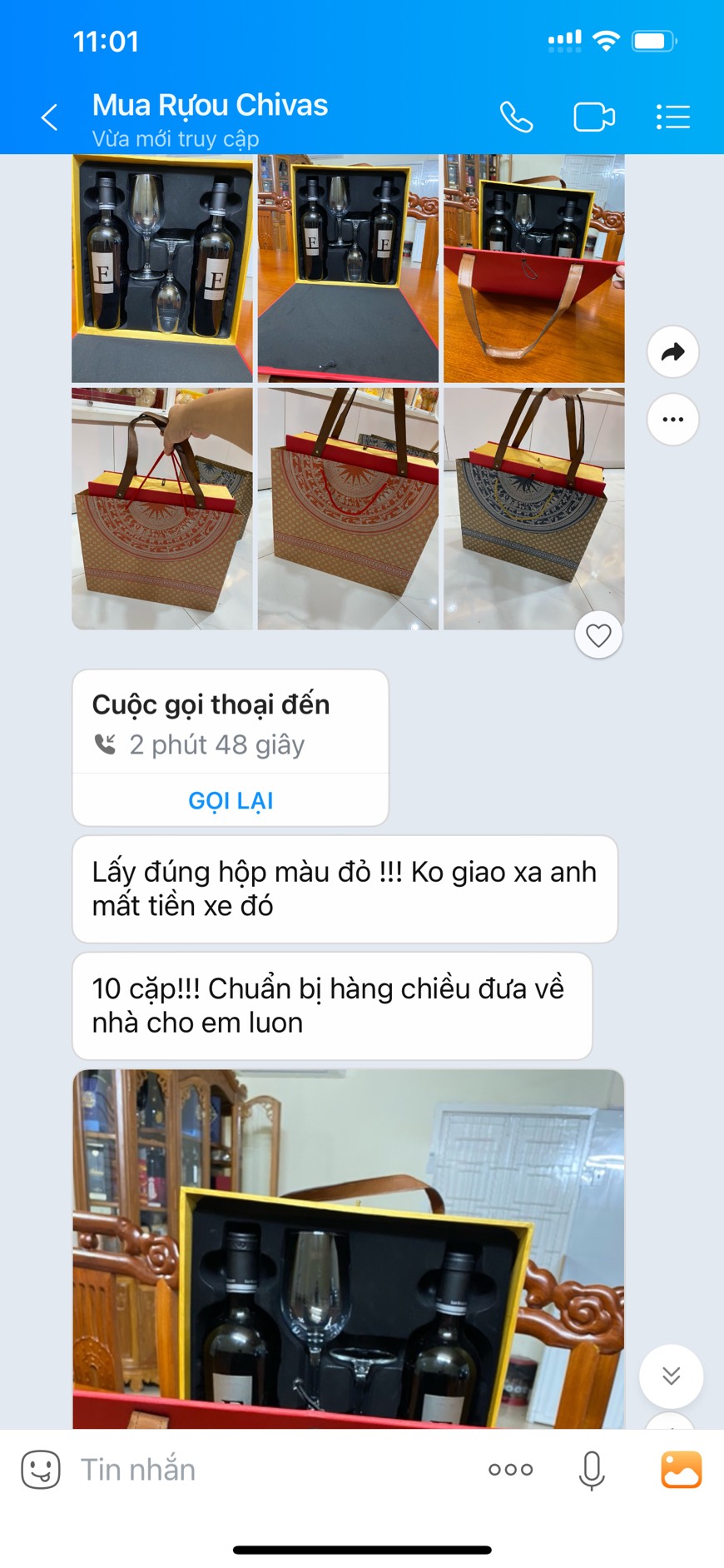Open the photo gallery picker
Screen dimensions: 724x1568
coord(681,1470)
